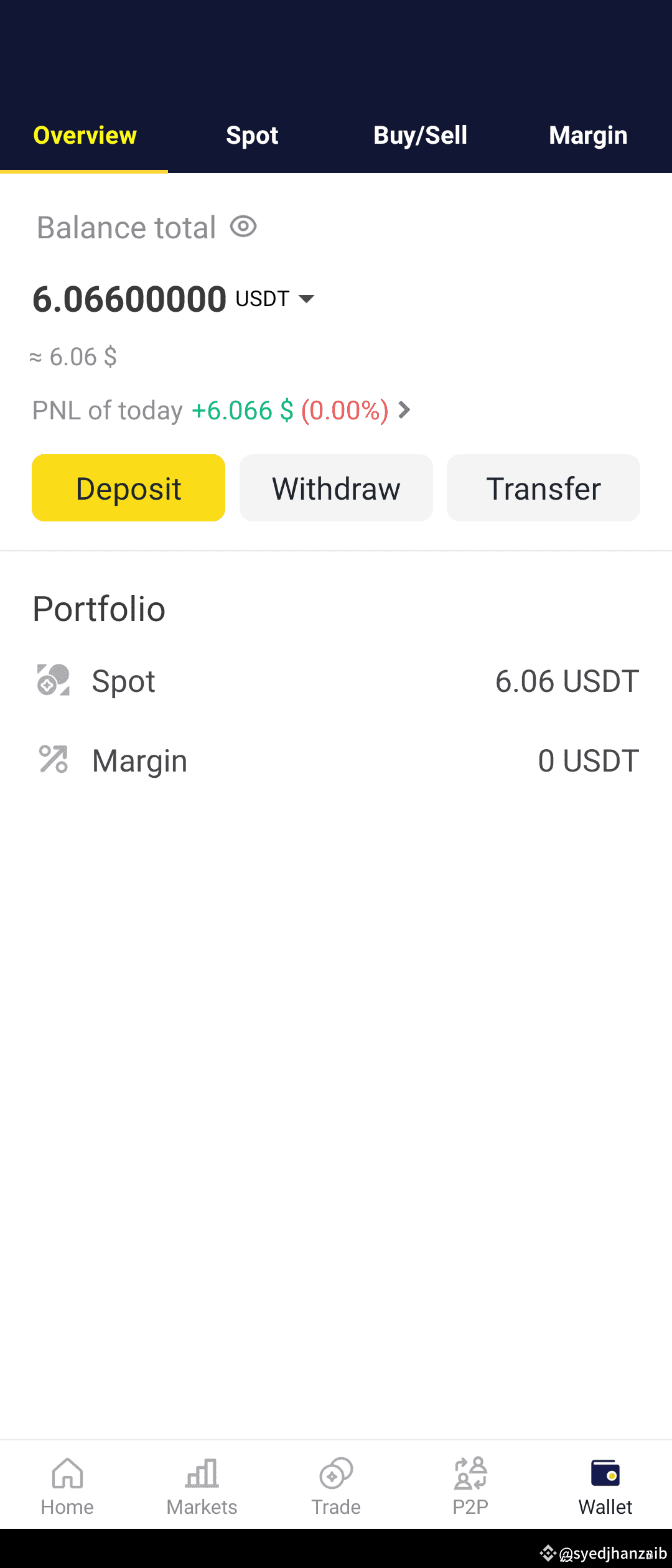Screen dimensions: 672x1568
Task: Click the yellow Deposit button
Action: tap(128, 488)
